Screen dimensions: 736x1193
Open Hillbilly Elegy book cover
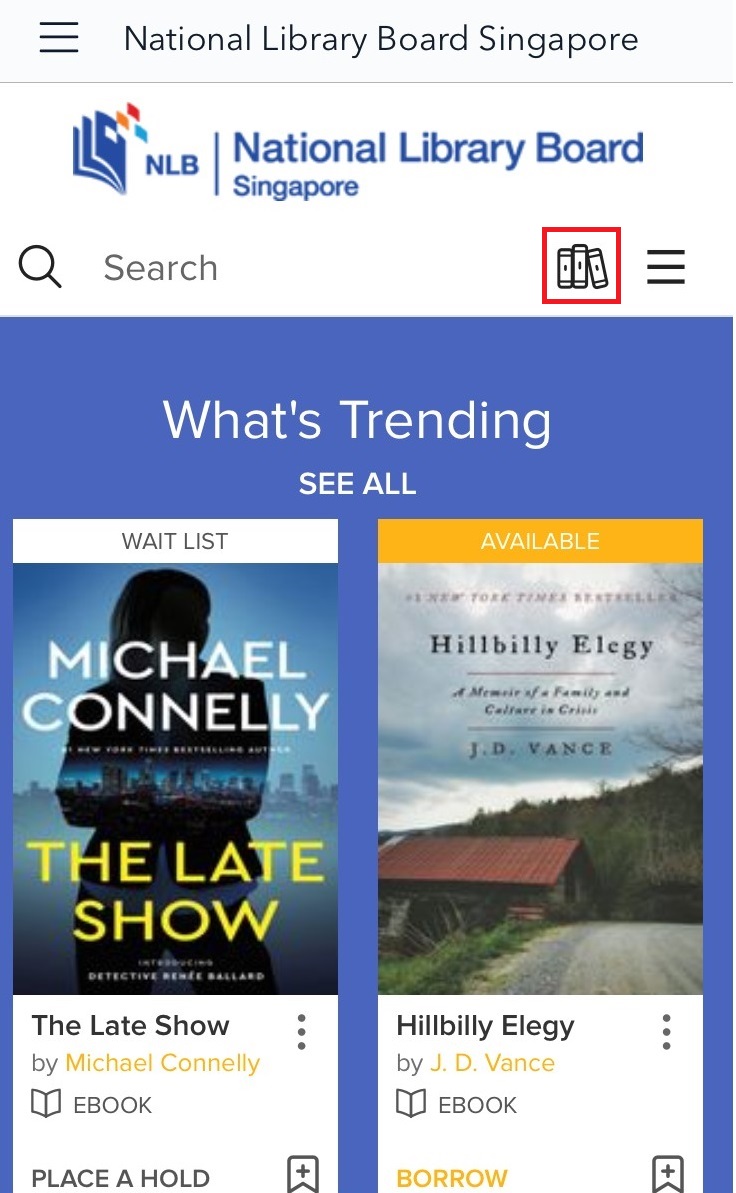point(540,778)
